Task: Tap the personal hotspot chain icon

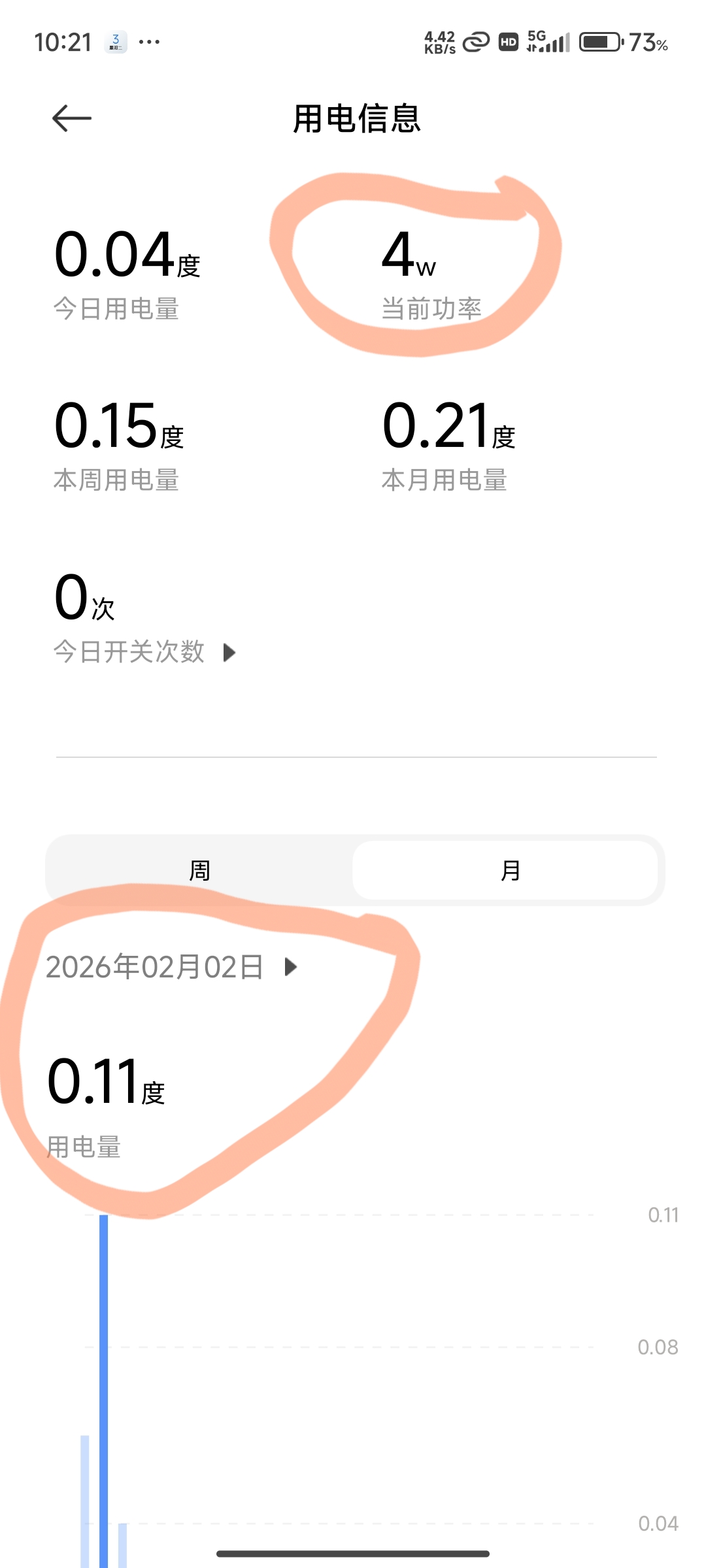Action: coord(475,42)
